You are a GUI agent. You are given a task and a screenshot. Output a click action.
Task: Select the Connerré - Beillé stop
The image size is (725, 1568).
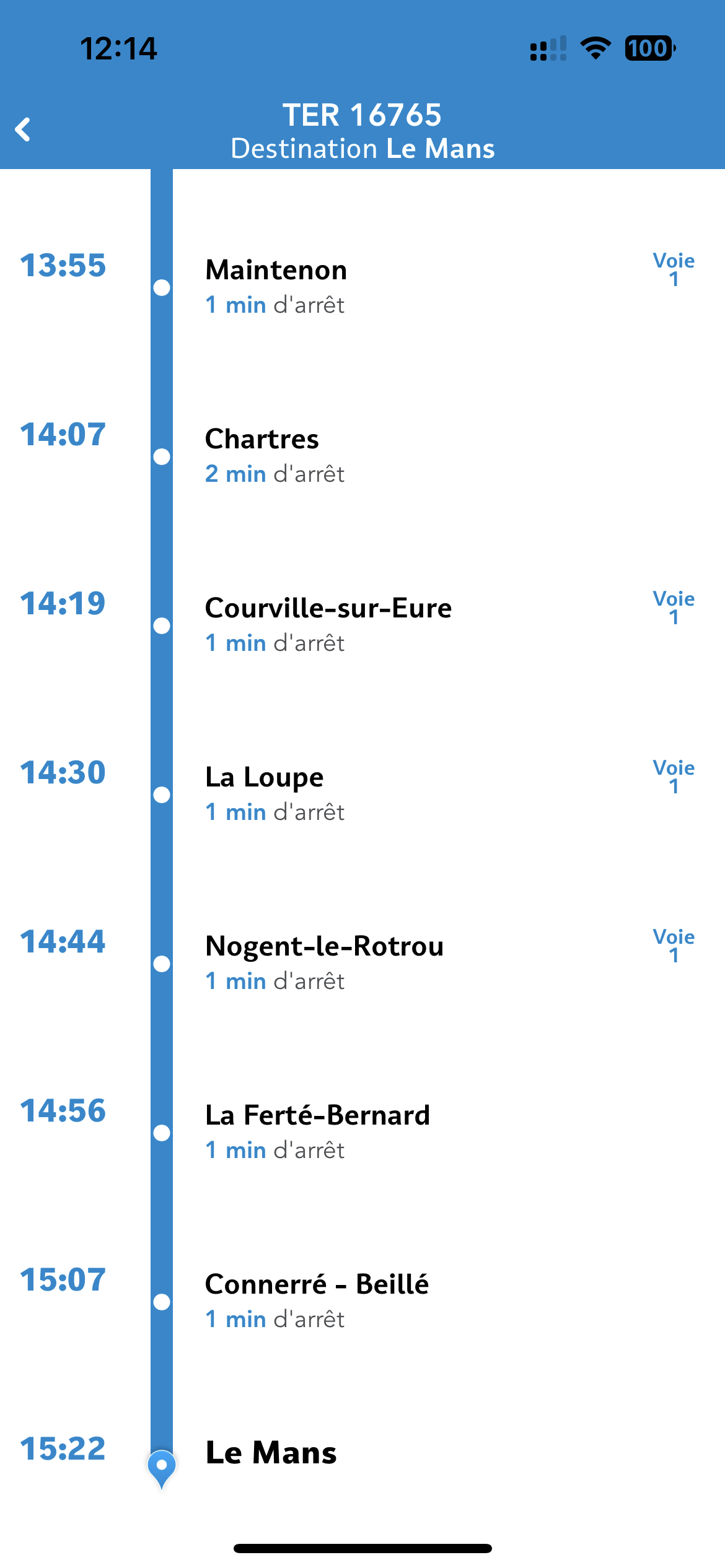tap(362, 1302)
